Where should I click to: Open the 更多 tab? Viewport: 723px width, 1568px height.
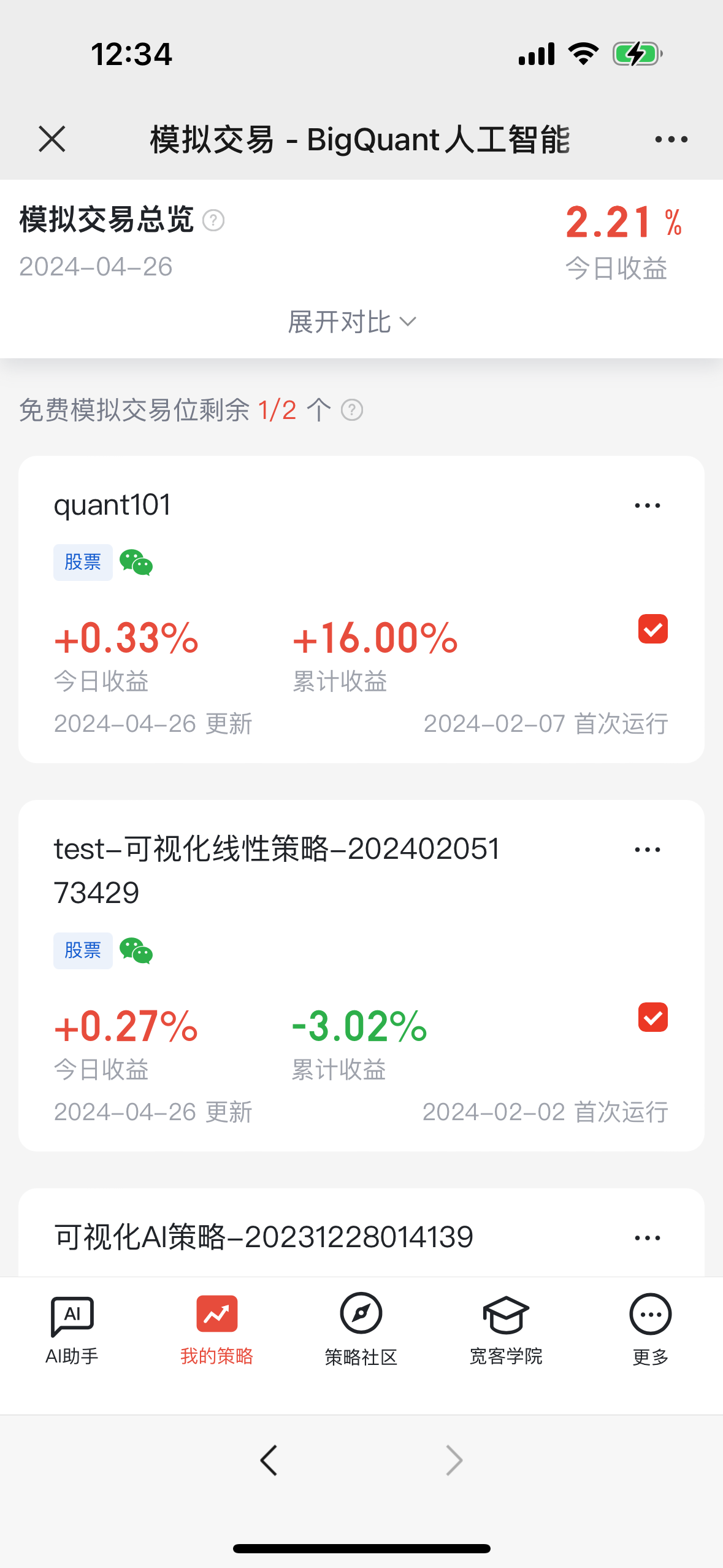650,1329
